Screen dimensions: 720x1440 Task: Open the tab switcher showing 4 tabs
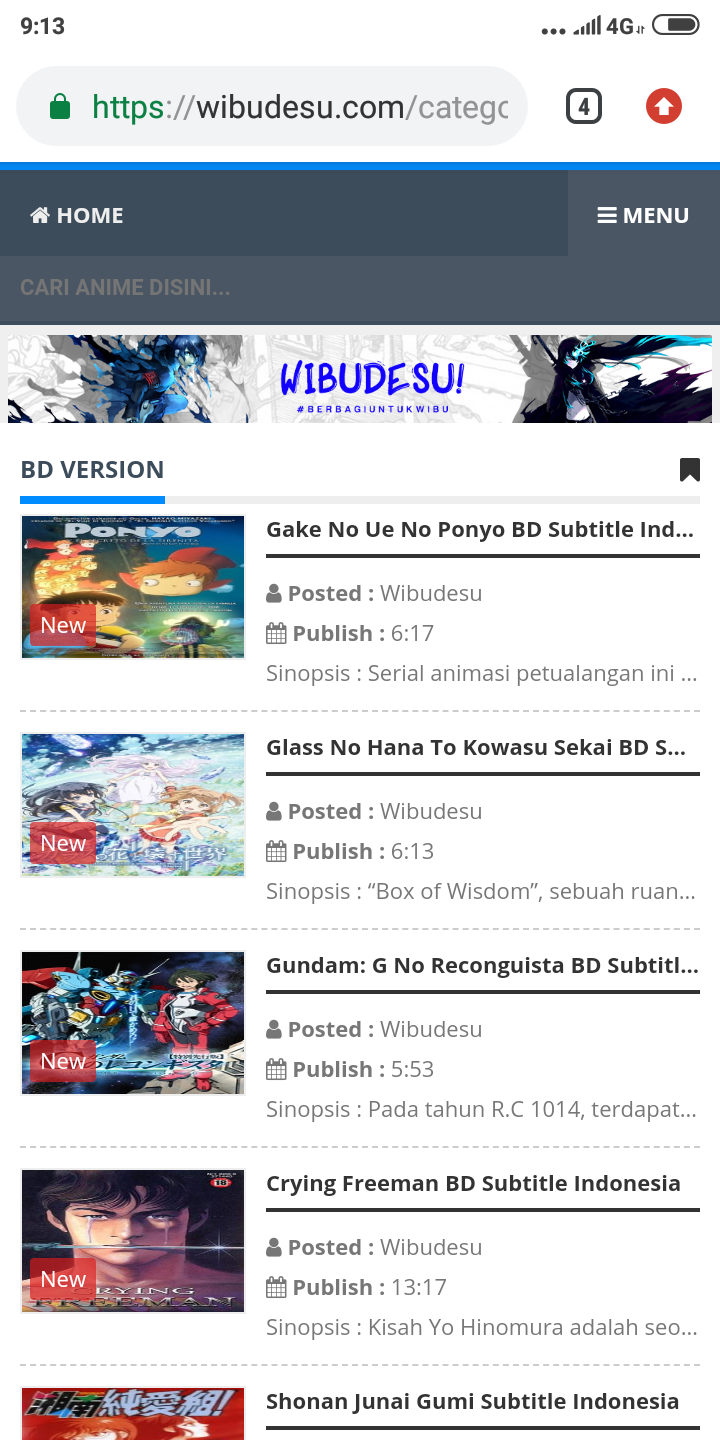click(x=583, y=106)
